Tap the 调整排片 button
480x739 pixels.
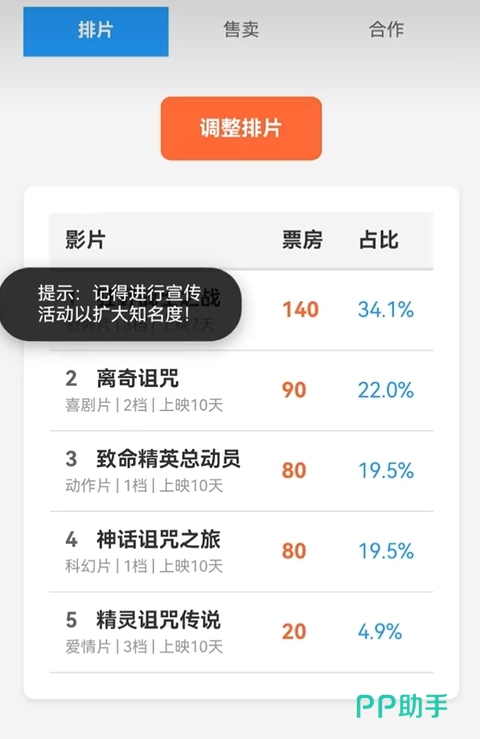[x=241, y=128]
